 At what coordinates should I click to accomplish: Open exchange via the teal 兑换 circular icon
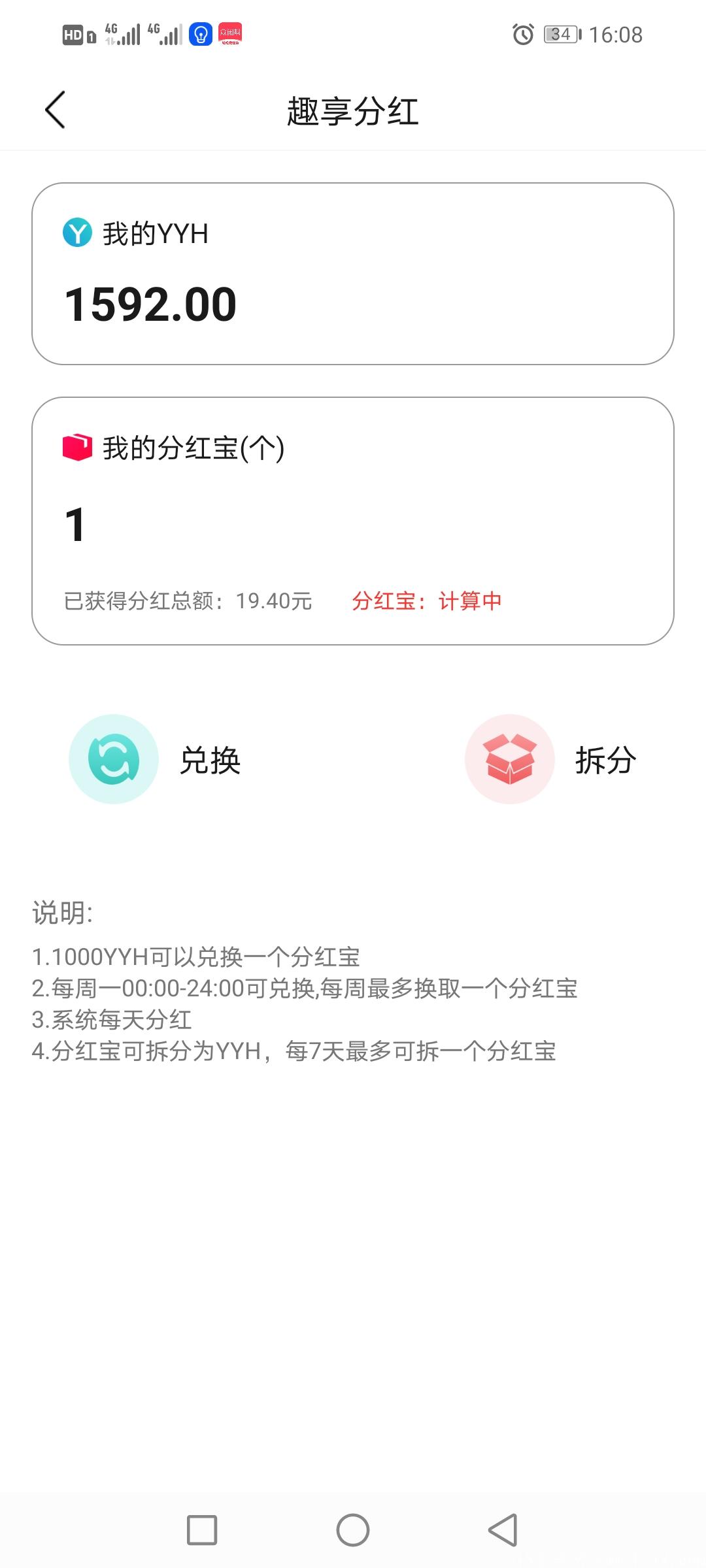pos(112,760)
